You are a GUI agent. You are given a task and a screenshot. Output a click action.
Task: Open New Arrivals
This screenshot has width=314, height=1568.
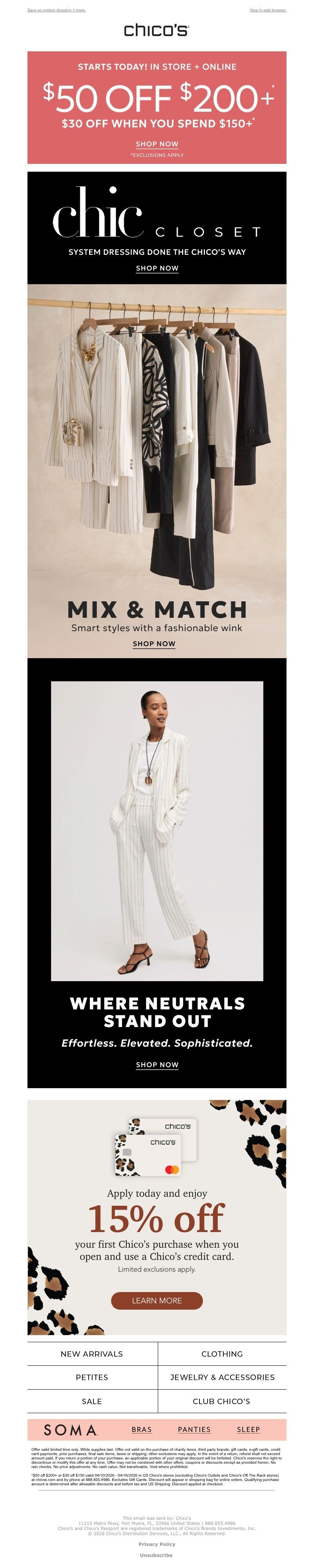coord(91,1354)
